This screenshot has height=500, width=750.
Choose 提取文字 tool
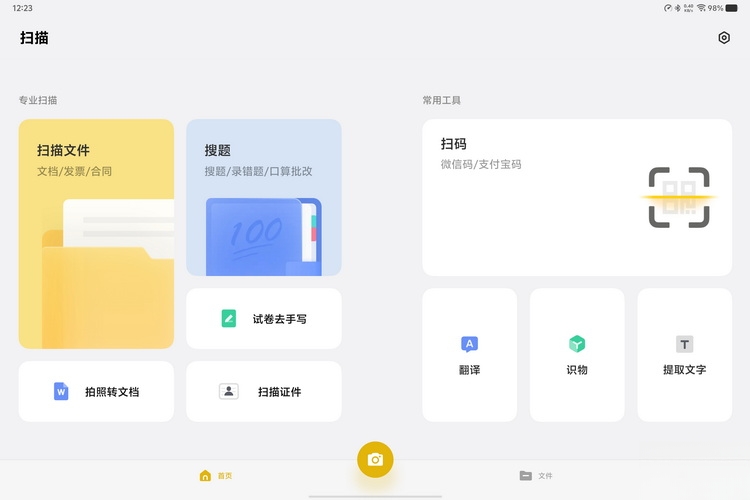[684, 355]
